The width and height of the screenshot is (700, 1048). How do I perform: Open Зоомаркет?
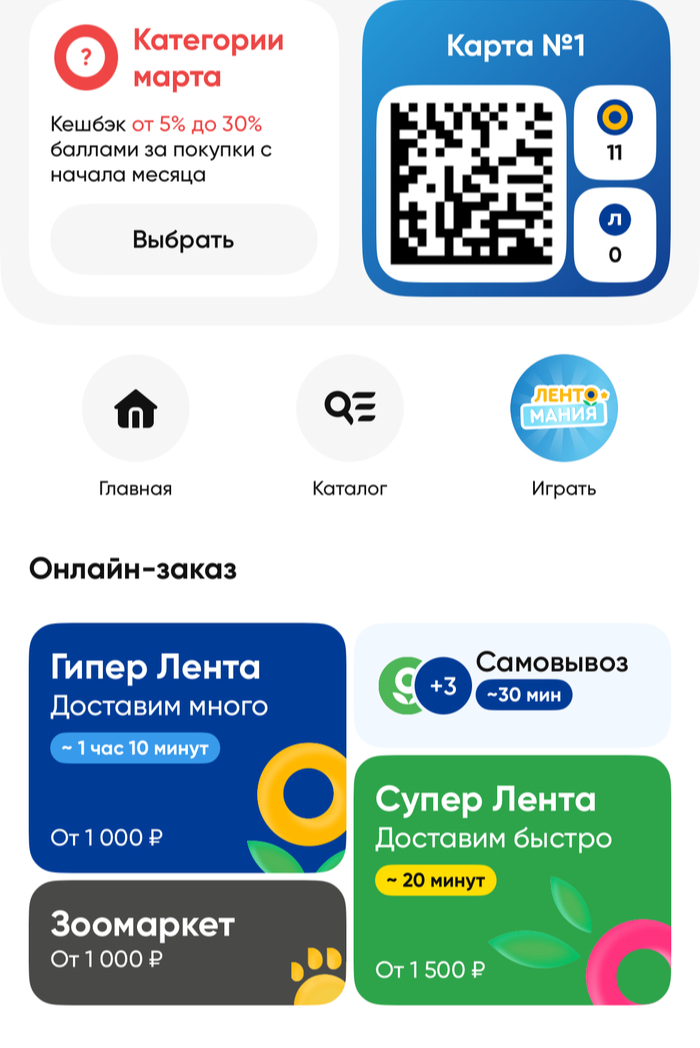pyautogui.click(x=187, y=942)
